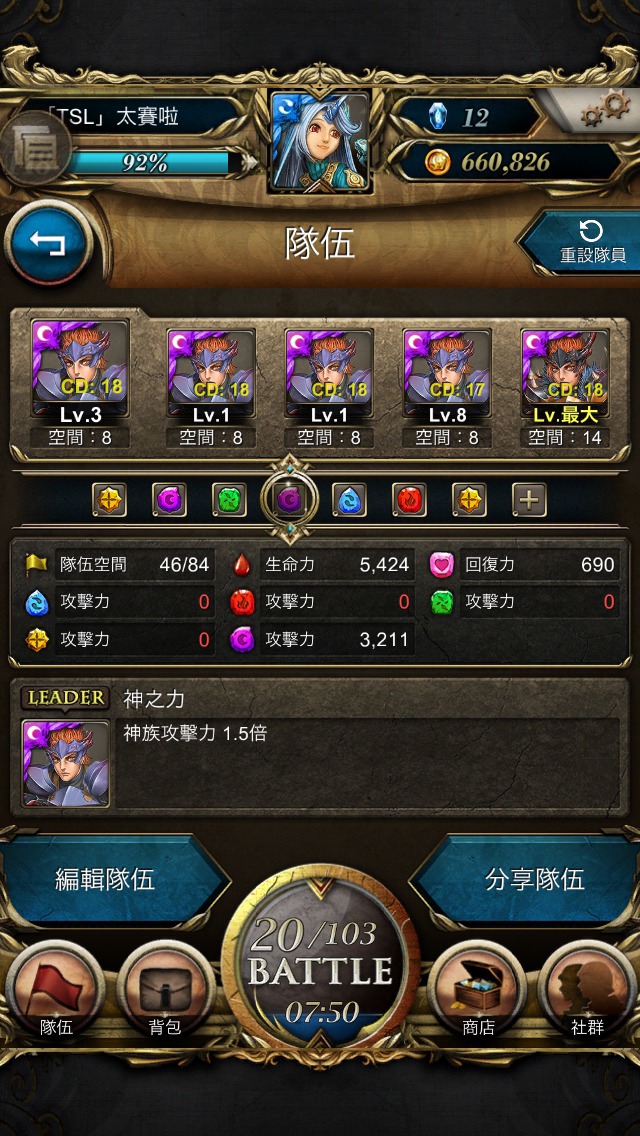Switch to the red fire team slot

point(410,500)
